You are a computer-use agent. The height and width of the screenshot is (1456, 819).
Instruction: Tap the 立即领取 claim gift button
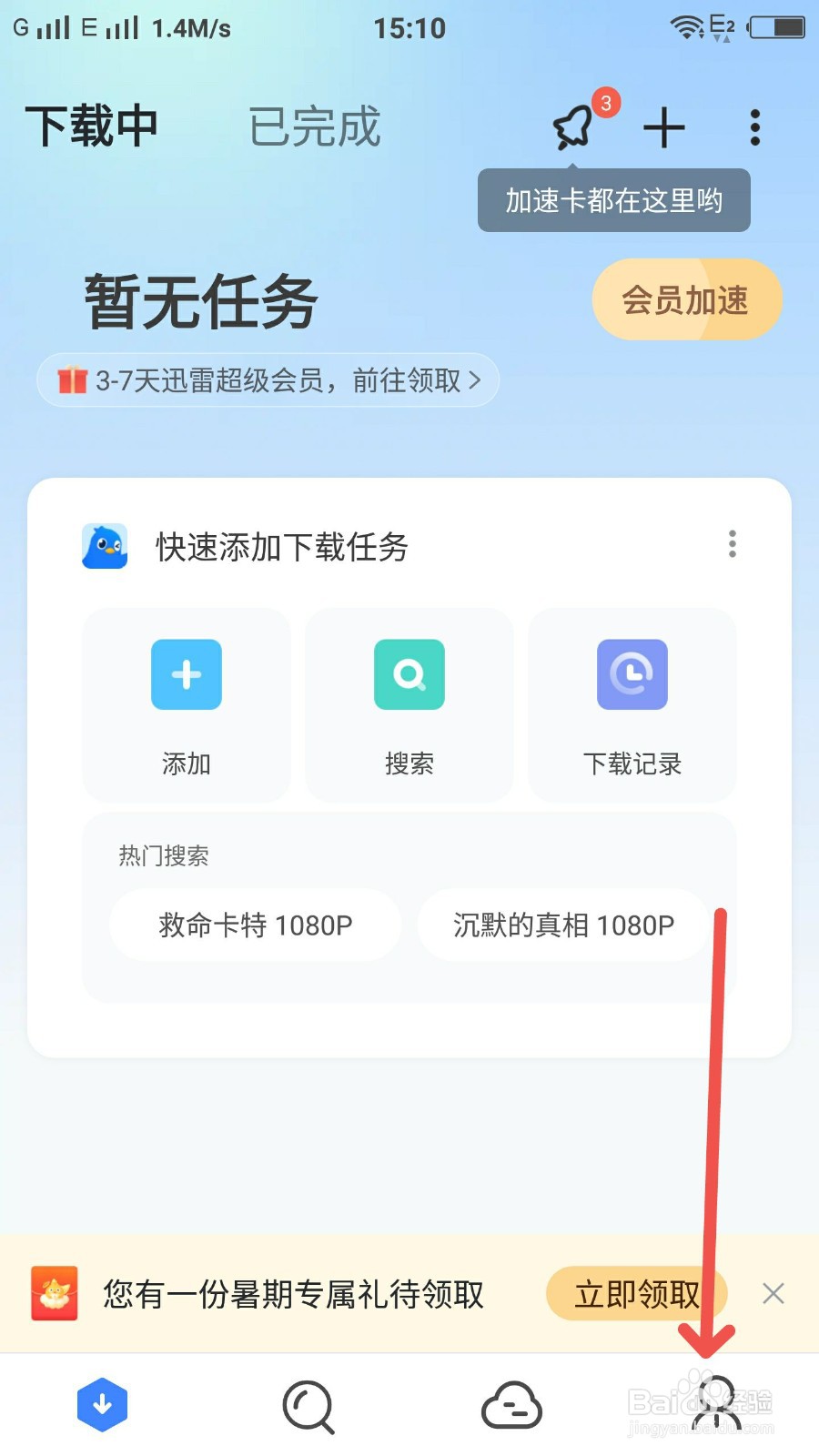(636, 1294)
